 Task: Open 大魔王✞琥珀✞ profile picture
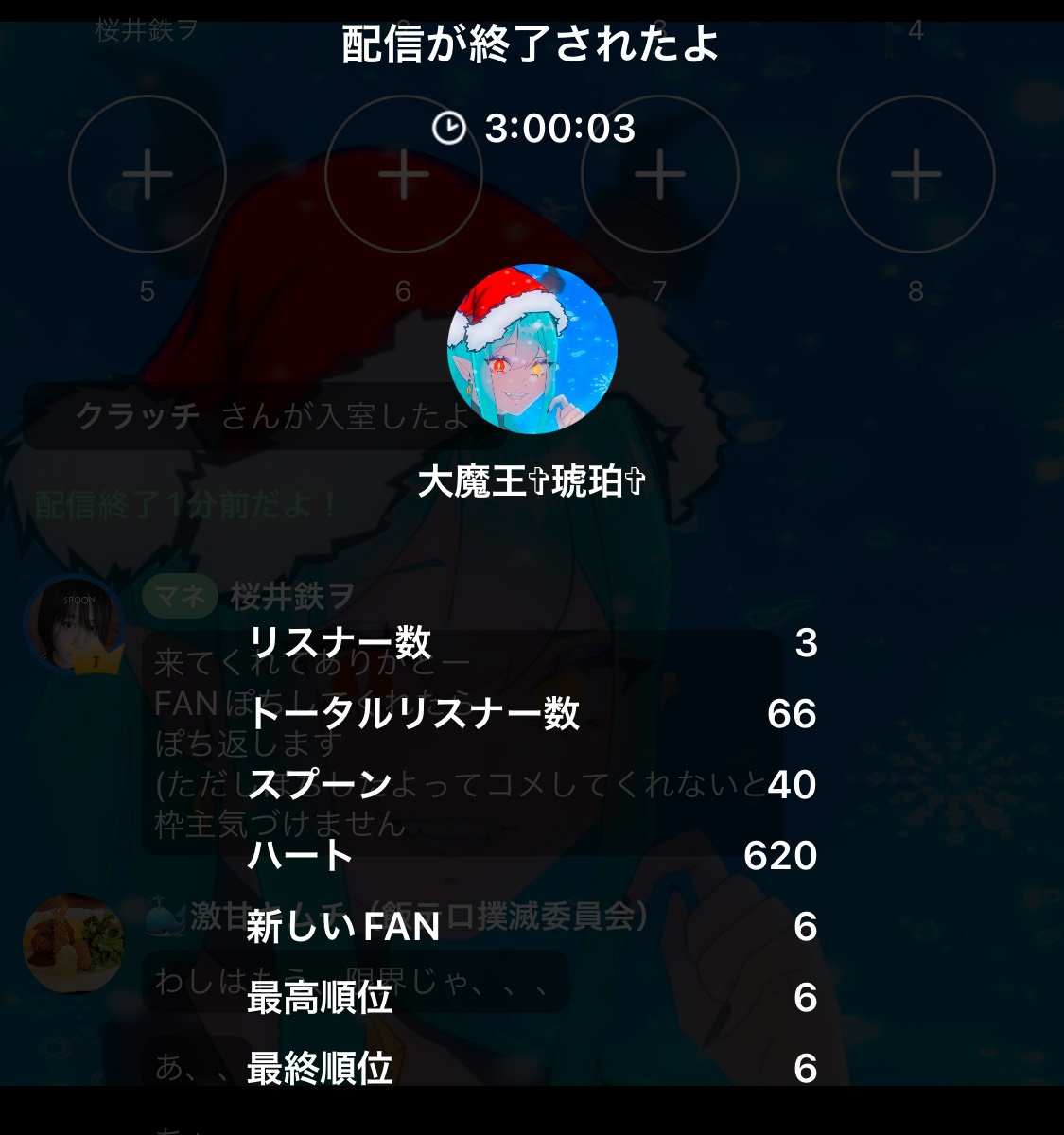point(532,349)
